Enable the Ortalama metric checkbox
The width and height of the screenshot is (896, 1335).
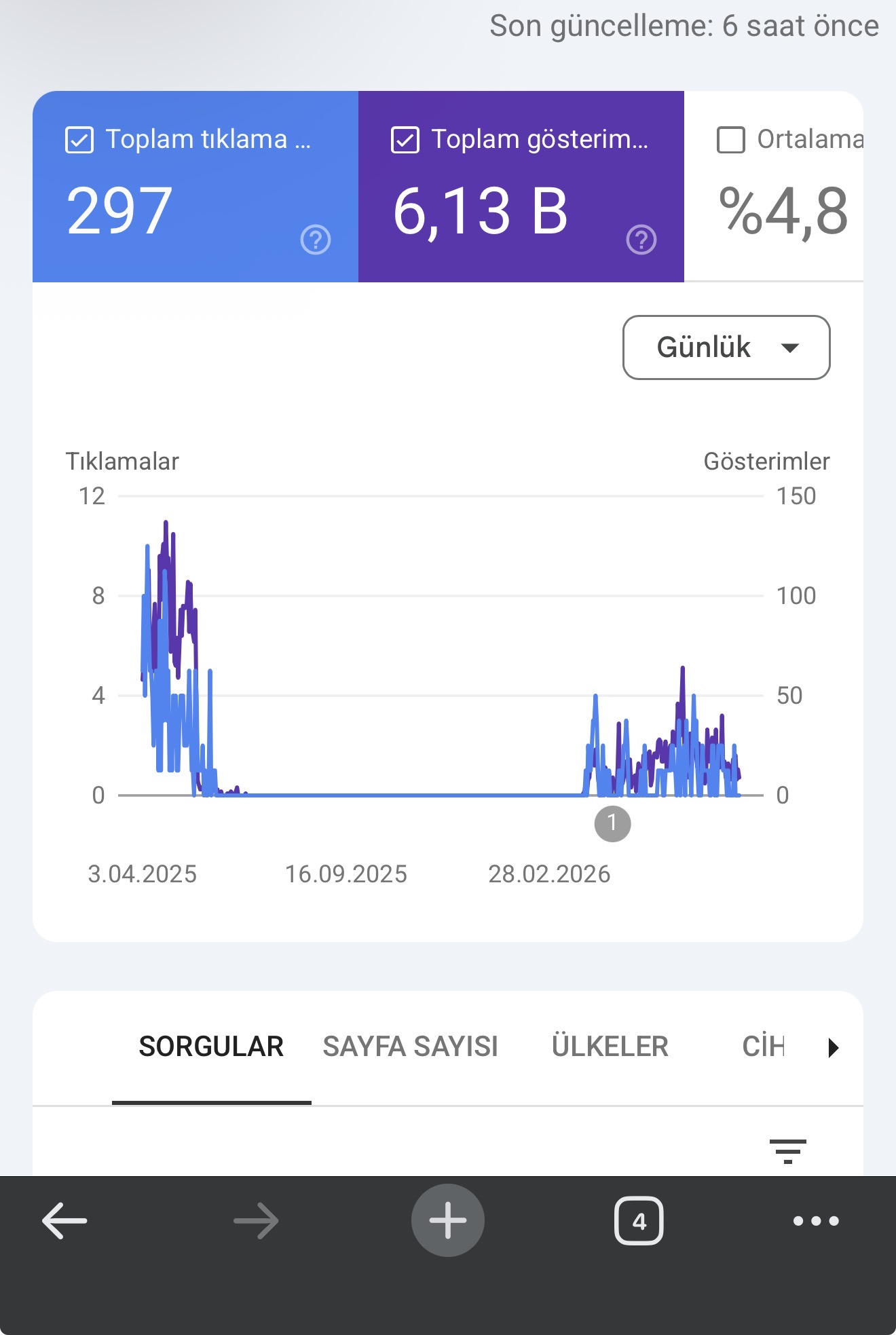click(x=731, y=140)
